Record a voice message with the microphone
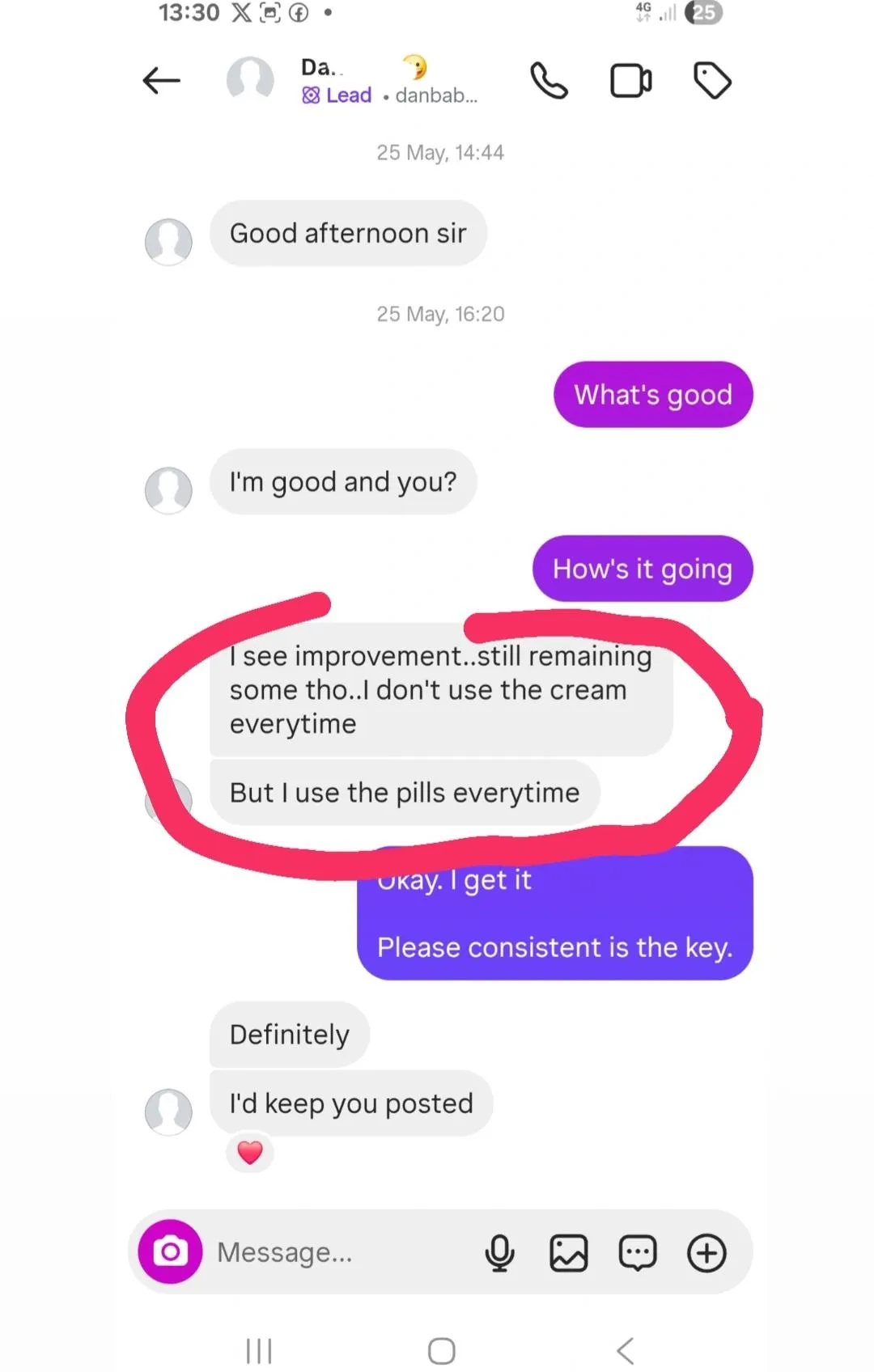 (x=500, y=1253)
